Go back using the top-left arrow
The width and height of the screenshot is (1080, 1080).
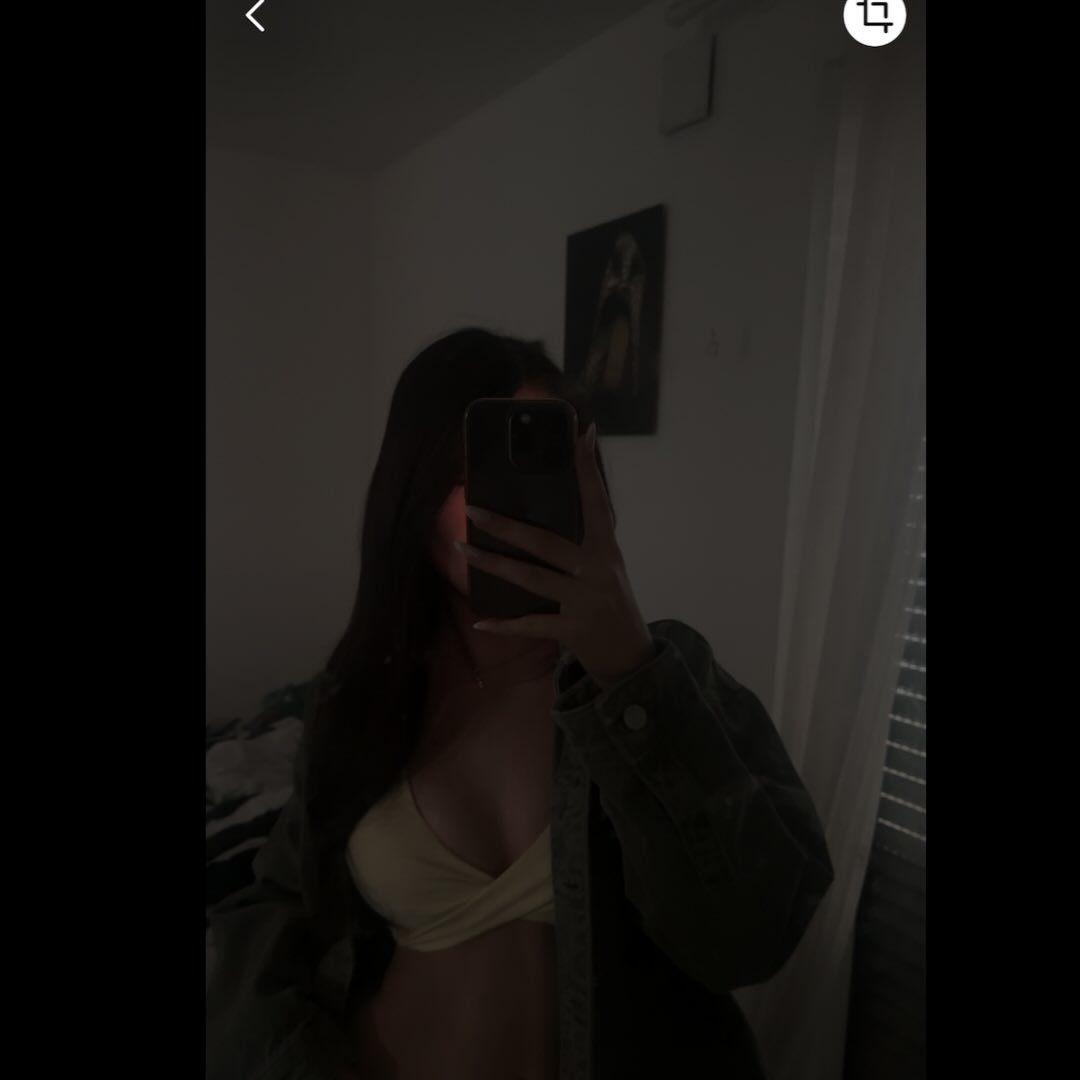pos(256,15)
